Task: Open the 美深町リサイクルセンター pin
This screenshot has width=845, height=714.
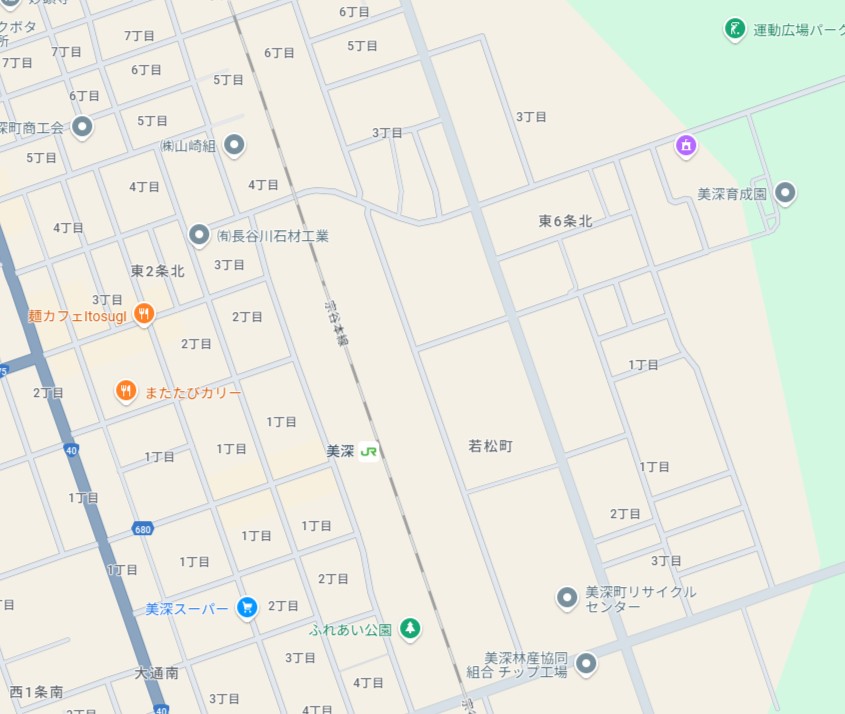Action: point(566,598)
